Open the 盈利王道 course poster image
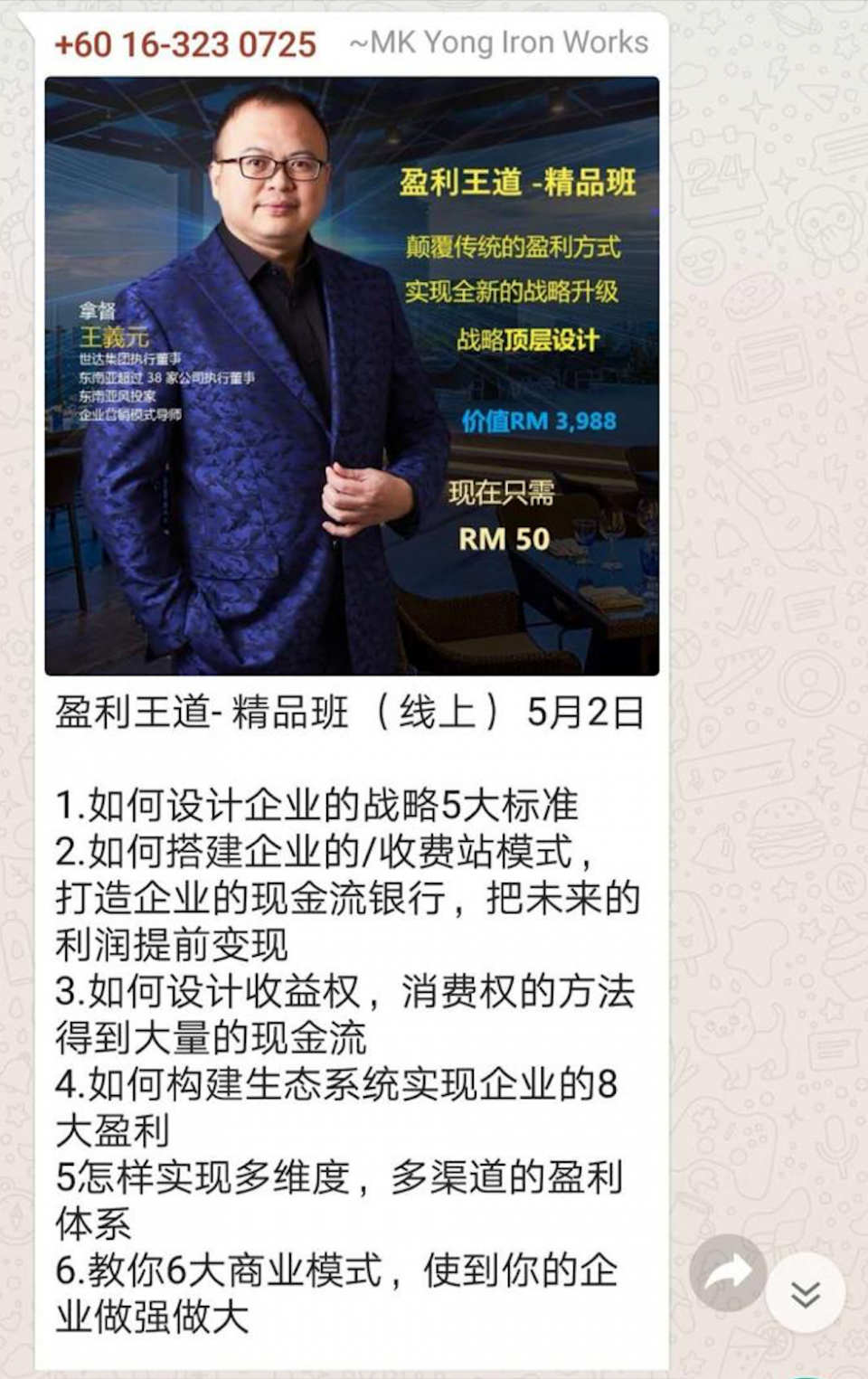The width and height of the screenshot is (868, 1379). tap(352, 376)
